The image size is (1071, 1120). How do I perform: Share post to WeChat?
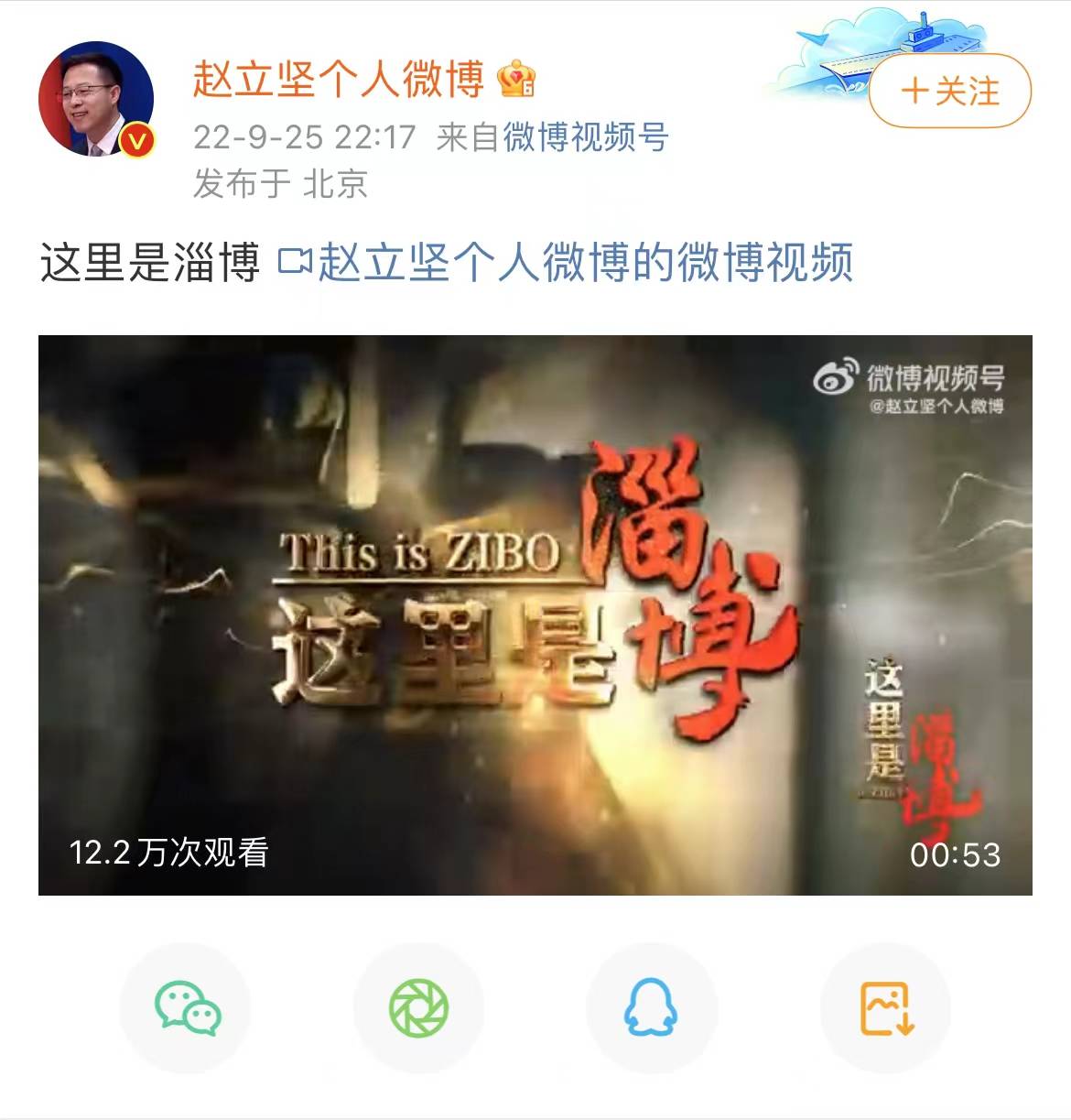[x=187, y=1007]
